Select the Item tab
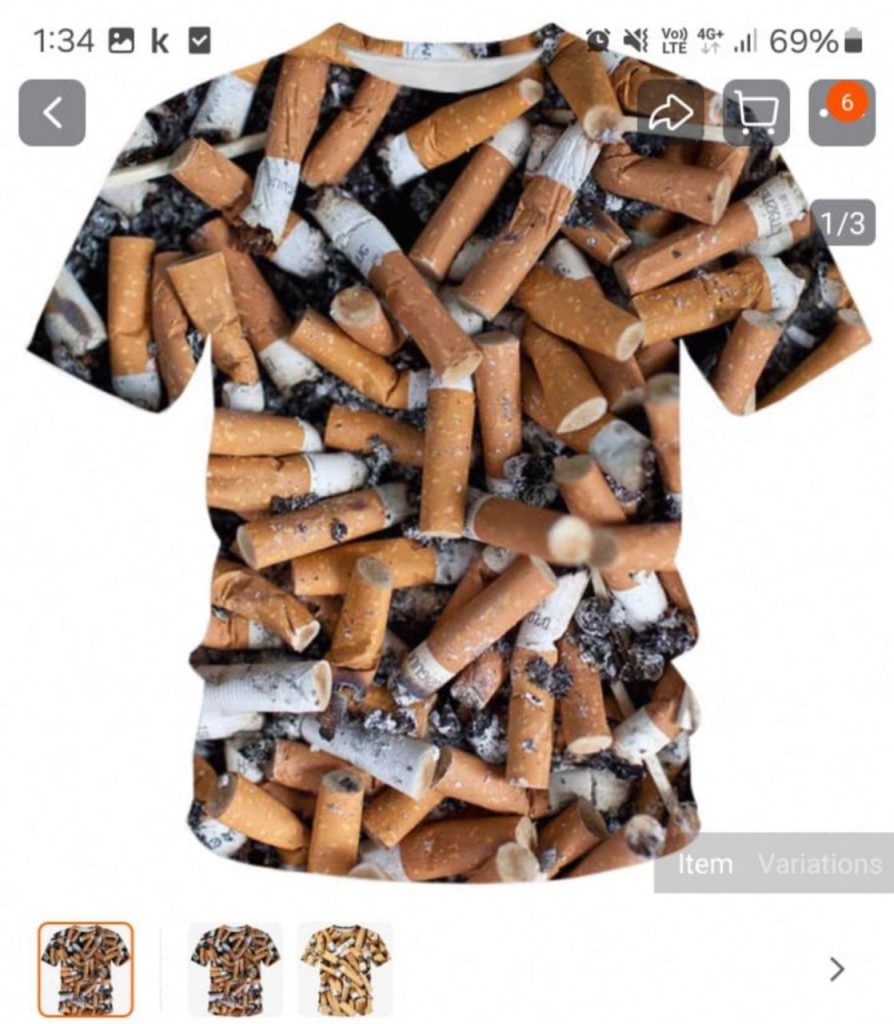 point(705,864)
